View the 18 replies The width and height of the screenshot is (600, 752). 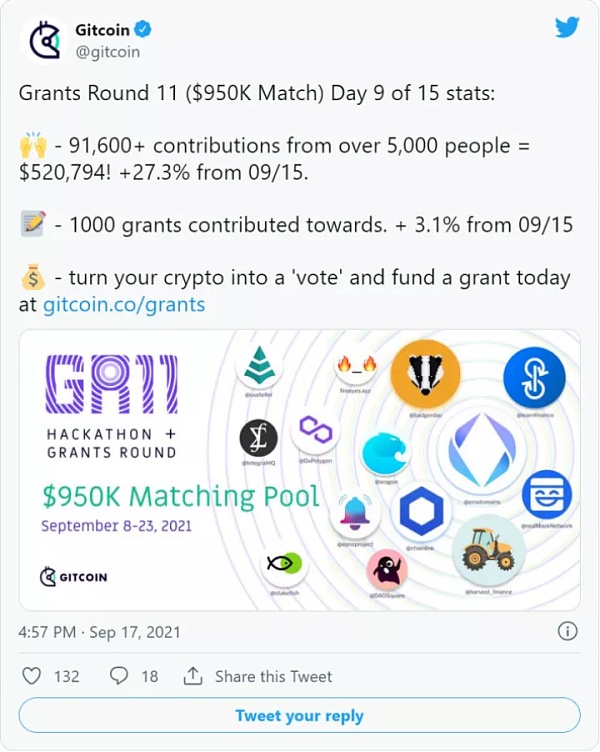pos(119,676)
